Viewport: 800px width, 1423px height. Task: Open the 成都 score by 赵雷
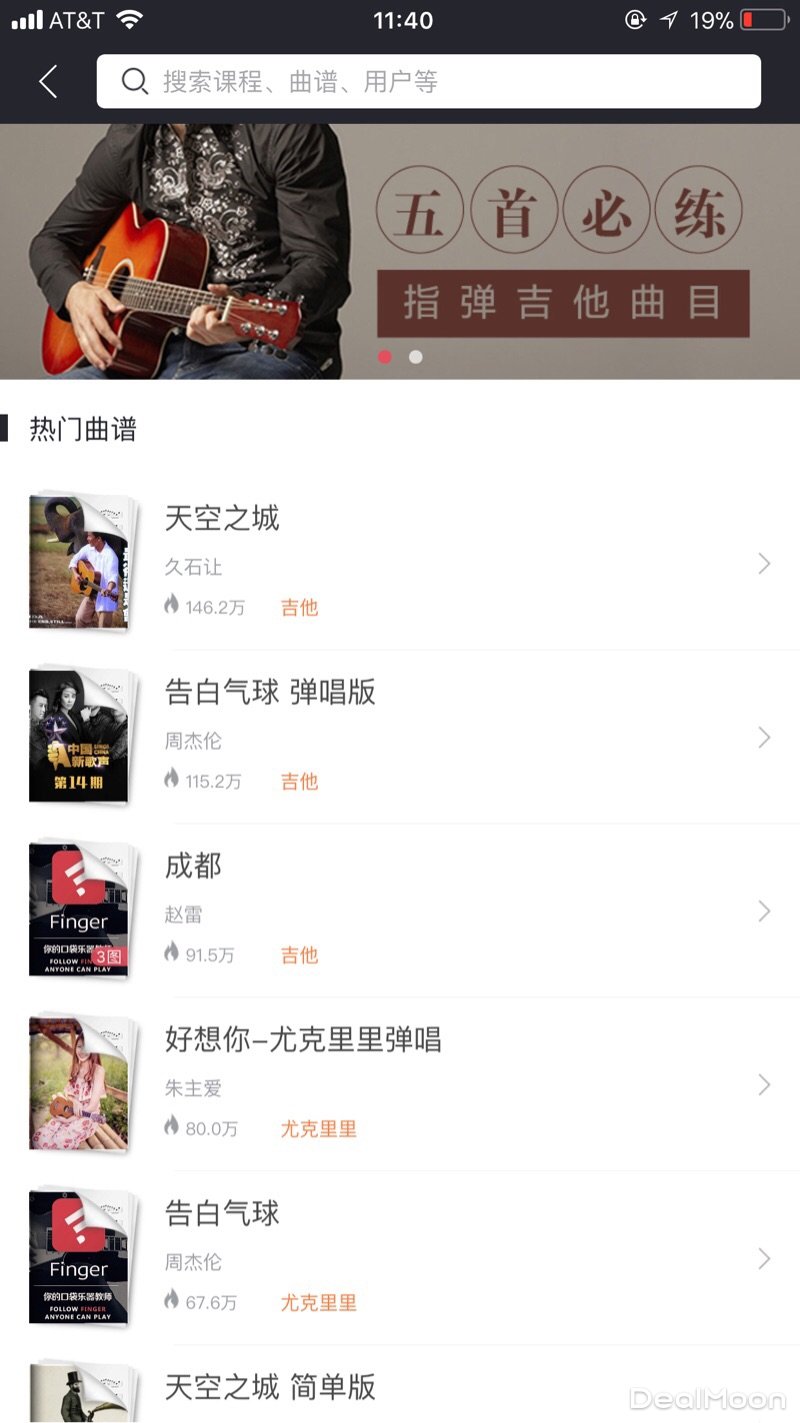click(400, 911)
